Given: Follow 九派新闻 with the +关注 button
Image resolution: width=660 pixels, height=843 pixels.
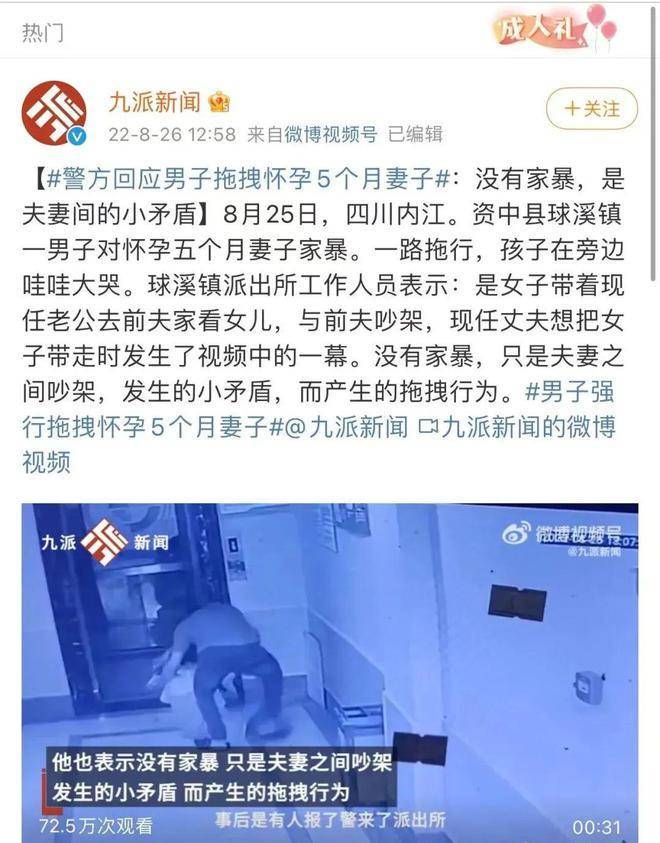Looking at the screenshot, I should (x=592, y=108).
